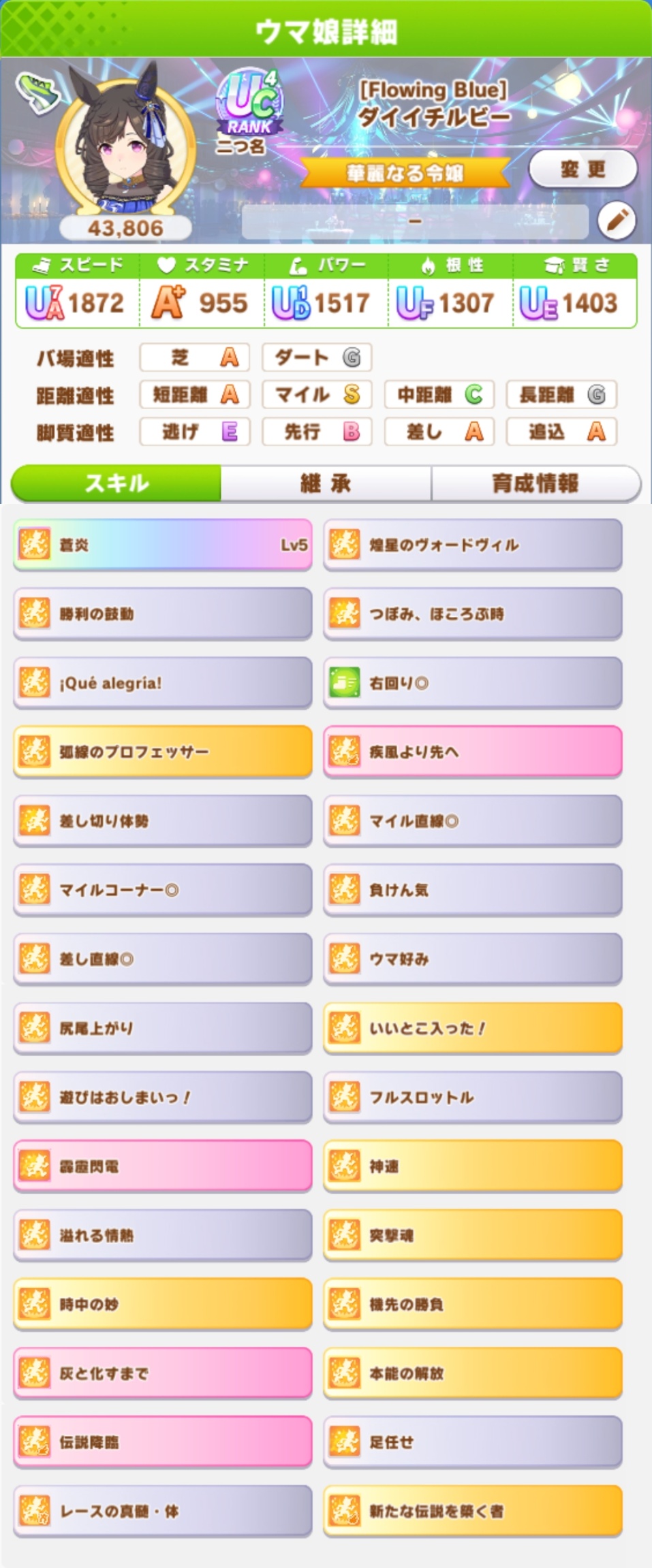Viewport: 652px width, 1568px height.
Task: Show the マイル直線◎ skill info
Action: tap(473, 821)
